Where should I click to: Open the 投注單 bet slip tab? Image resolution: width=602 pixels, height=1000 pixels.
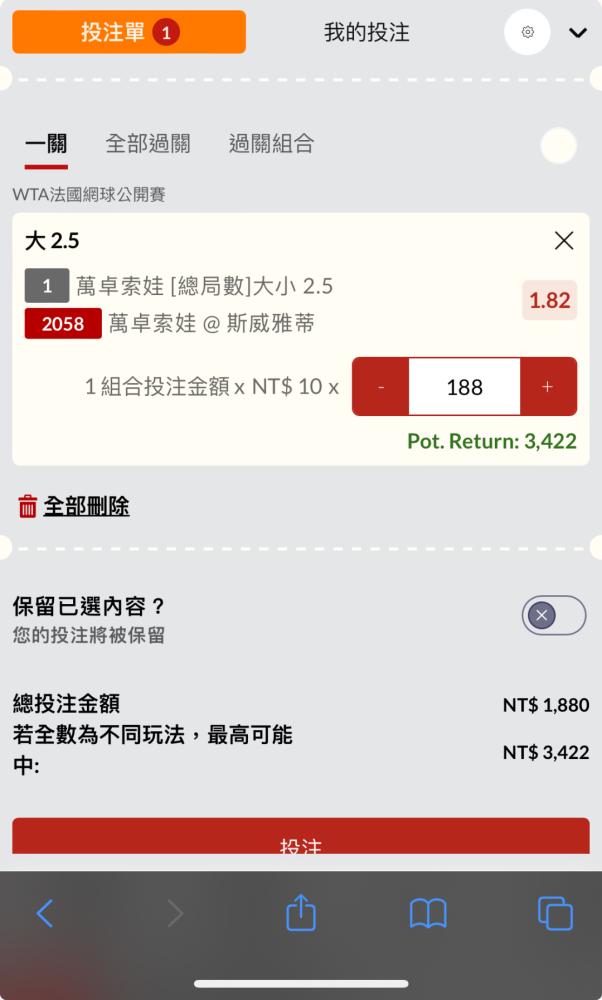(129, 32)
